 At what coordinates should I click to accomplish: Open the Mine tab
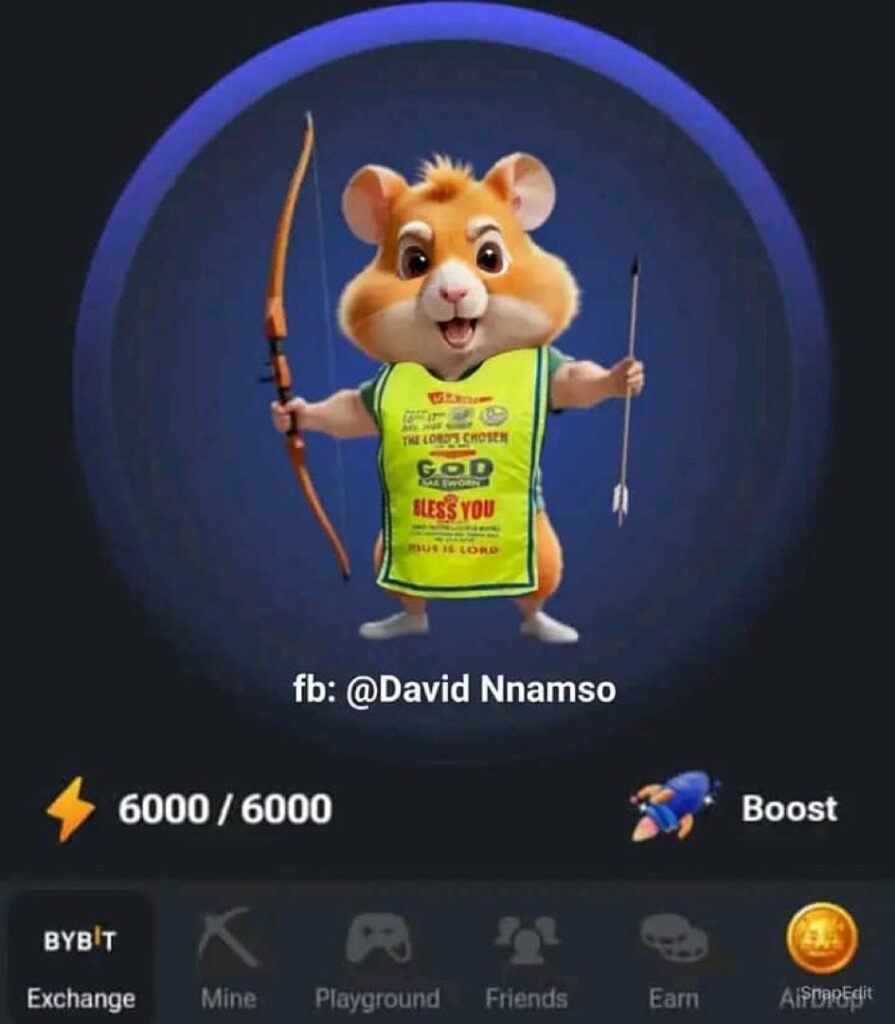pyautogui.click(x=227, y=964)
